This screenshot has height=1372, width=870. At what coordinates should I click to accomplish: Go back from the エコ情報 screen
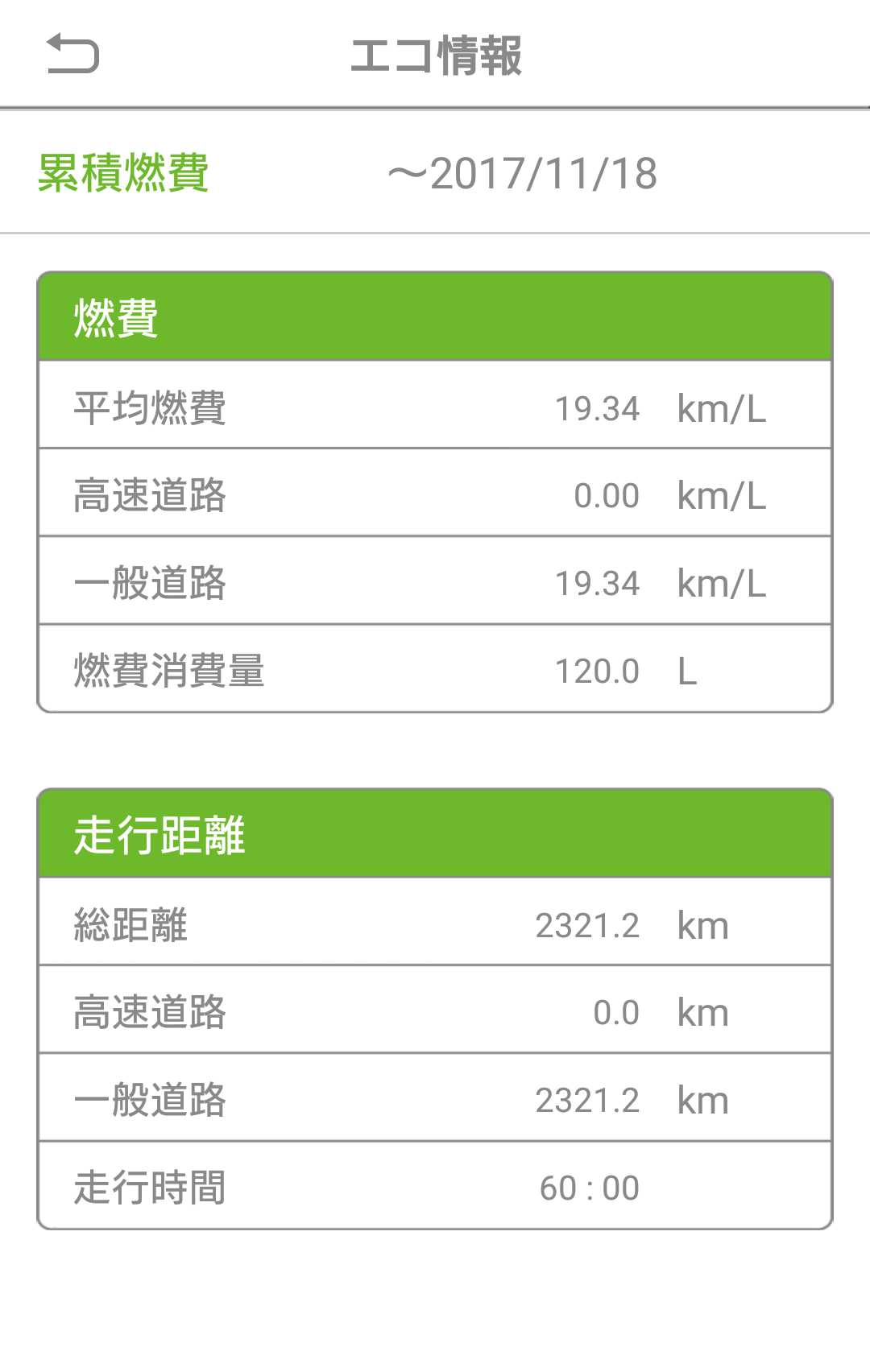(x=72, y=54)
